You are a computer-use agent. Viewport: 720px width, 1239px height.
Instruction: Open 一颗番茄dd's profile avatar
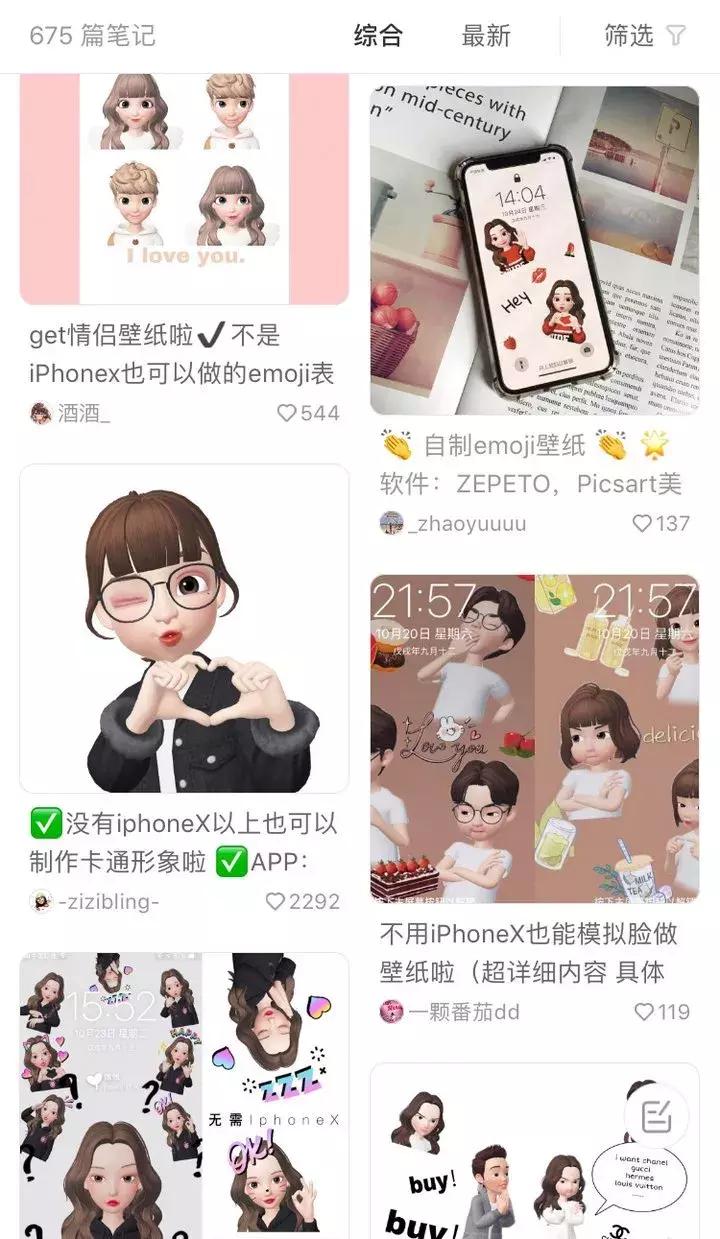click(x=392, y=1012)
